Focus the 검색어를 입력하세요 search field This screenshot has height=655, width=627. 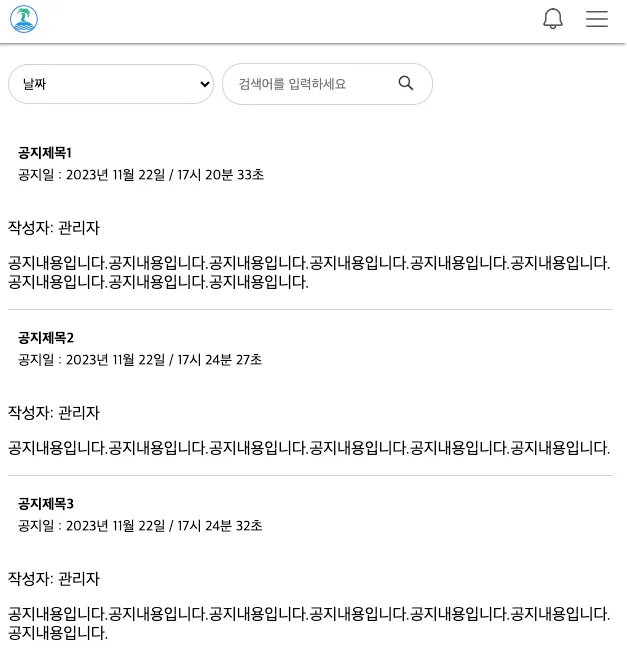coord(310,84)
